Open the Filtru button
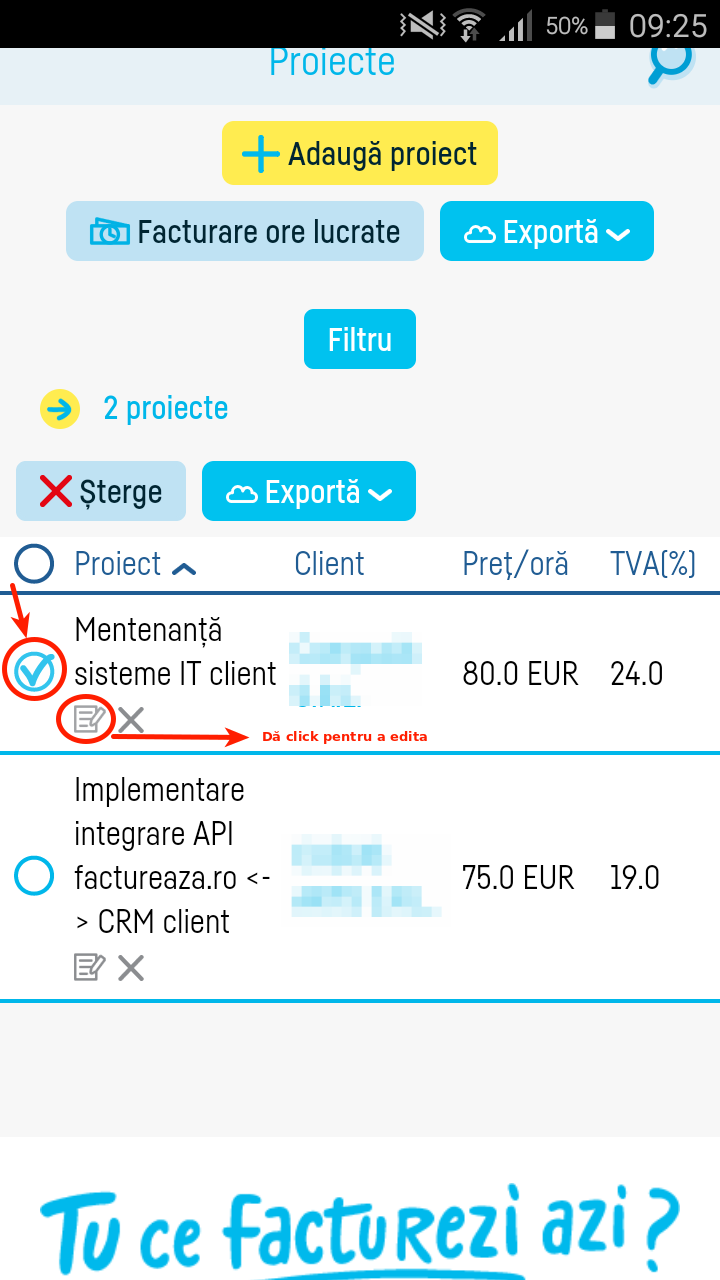The width and height of the screenshot is (720, 1280). [x=359, y=340]
